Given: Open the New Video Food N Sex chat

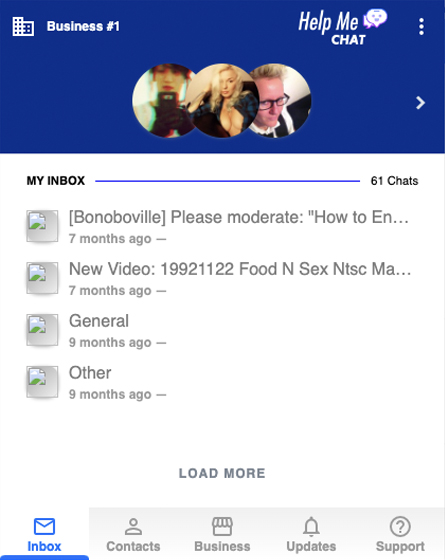Looking at the screenshot, I should tap(222, 278).
